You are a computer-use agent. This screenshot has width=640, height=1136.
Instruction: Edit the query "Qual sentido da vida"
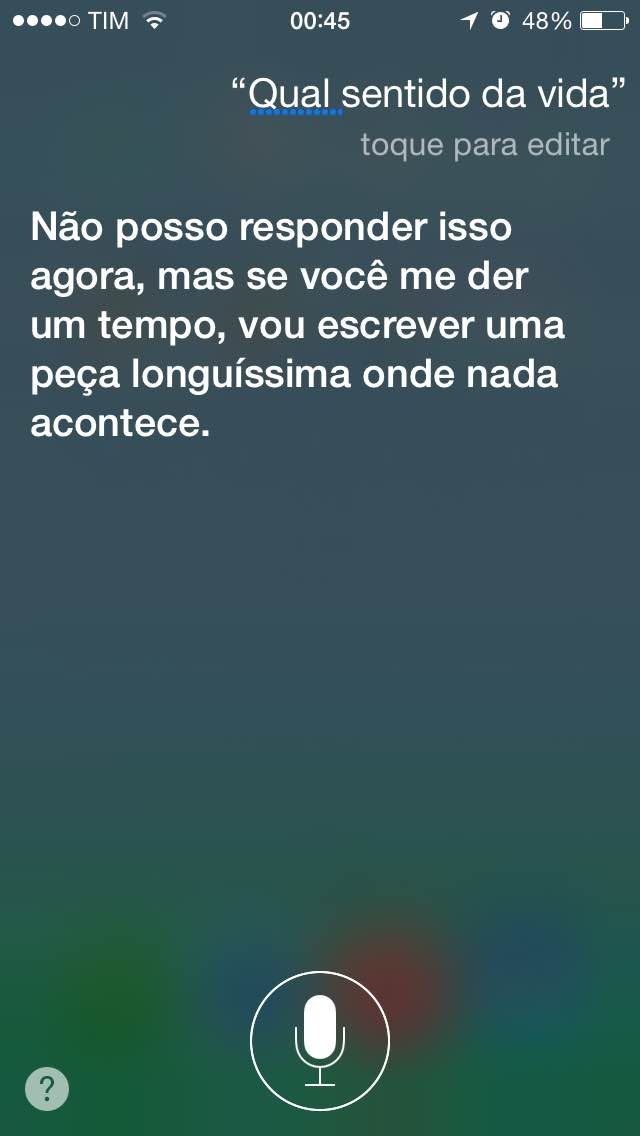point(428,95)
